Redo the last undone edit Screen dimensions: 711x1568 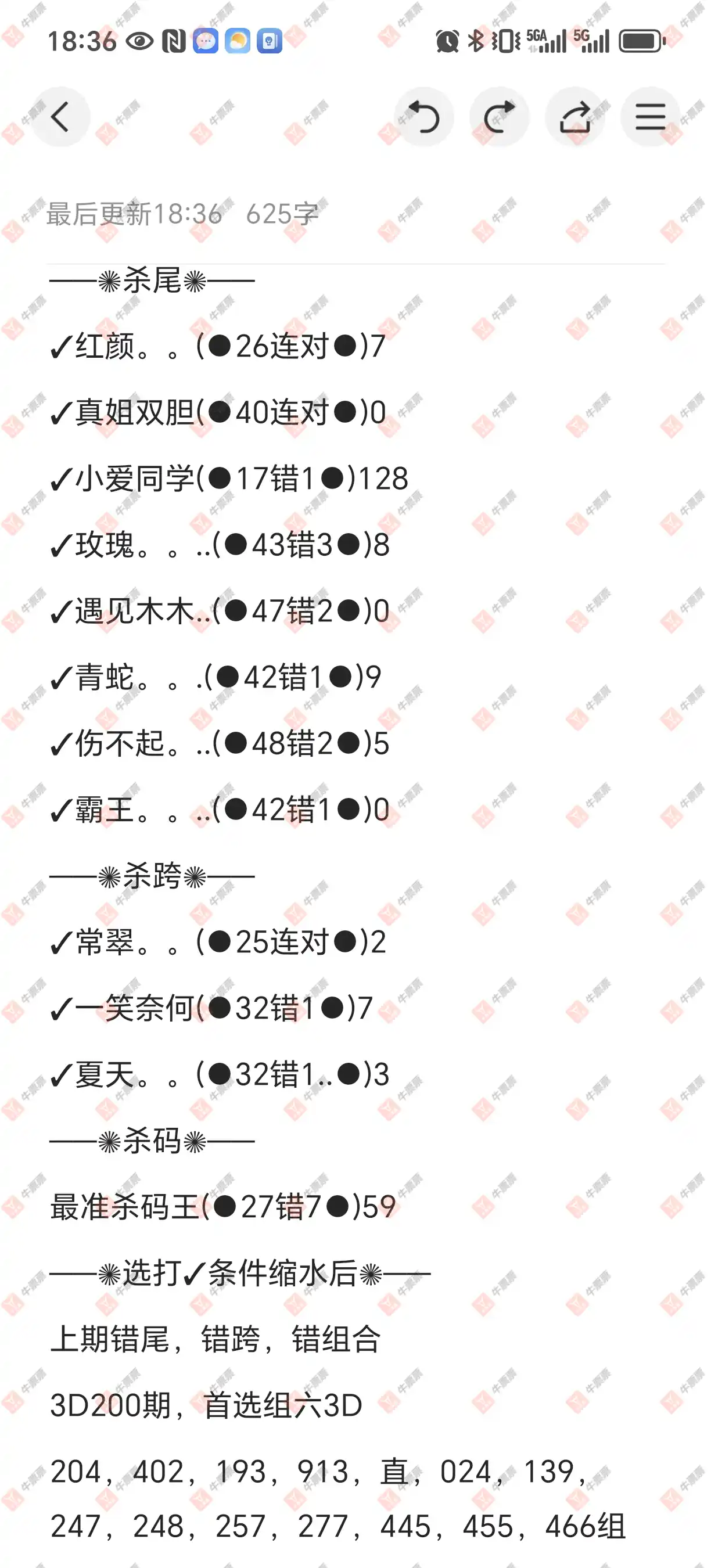pos(499,117)
